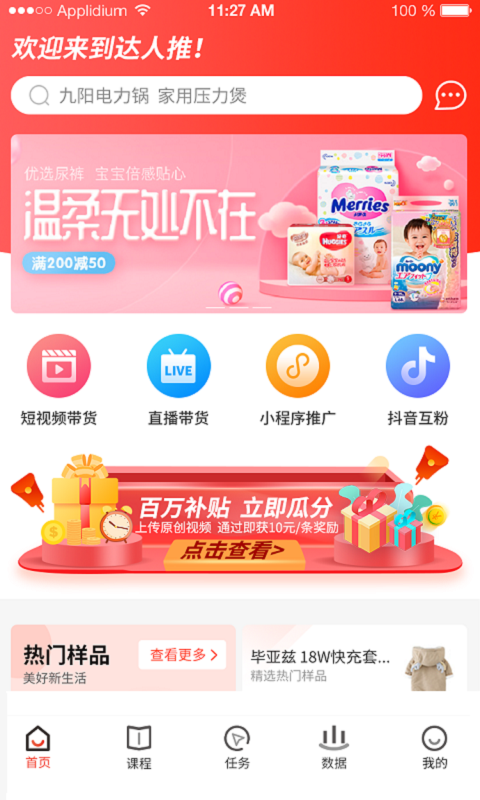This screenshot has height=800, width=480.
Task: Tap 查看更多 in 热门样品
Action: 183,655
